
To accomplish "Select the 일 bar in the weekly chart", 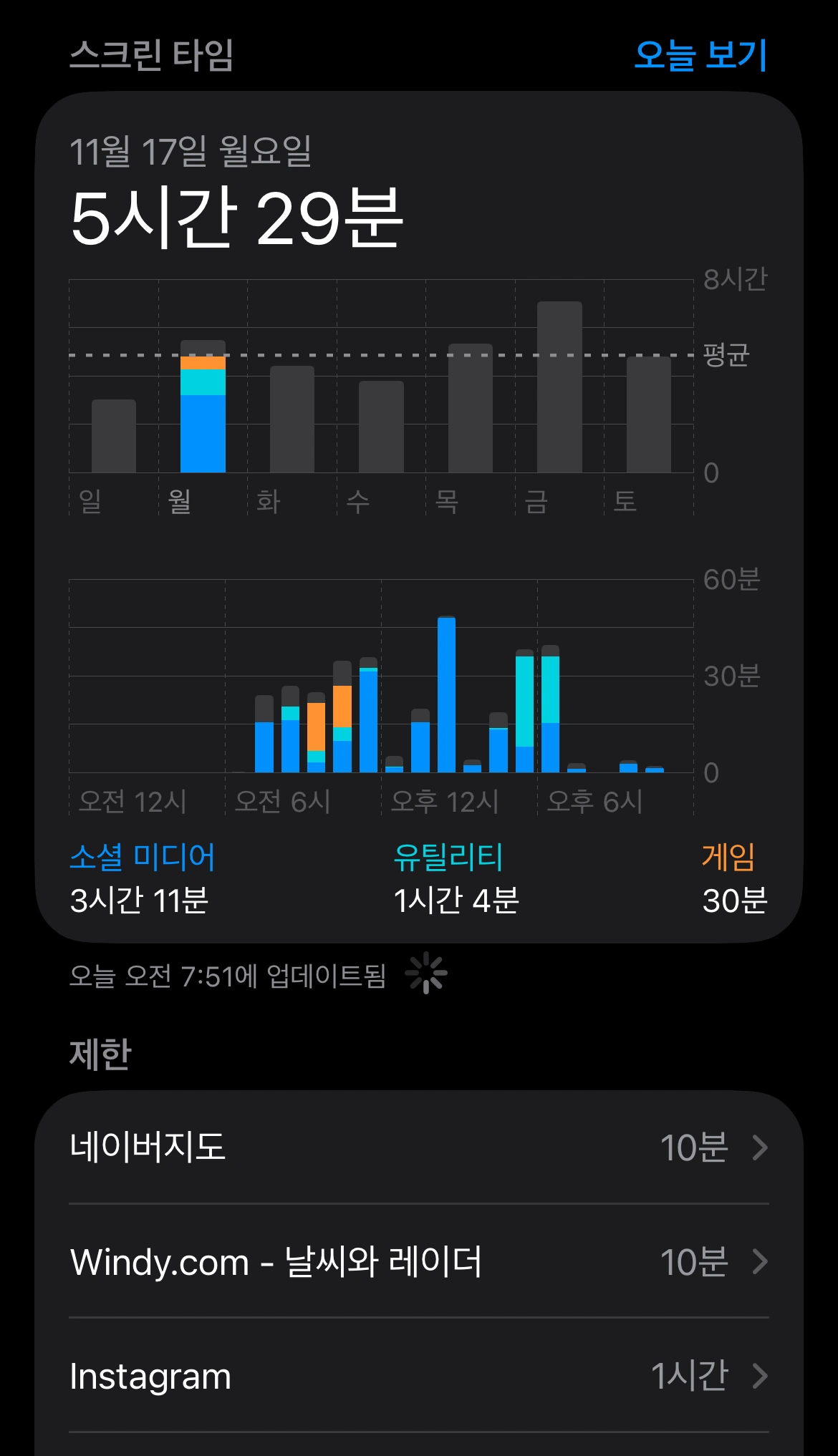I will 114,436.
